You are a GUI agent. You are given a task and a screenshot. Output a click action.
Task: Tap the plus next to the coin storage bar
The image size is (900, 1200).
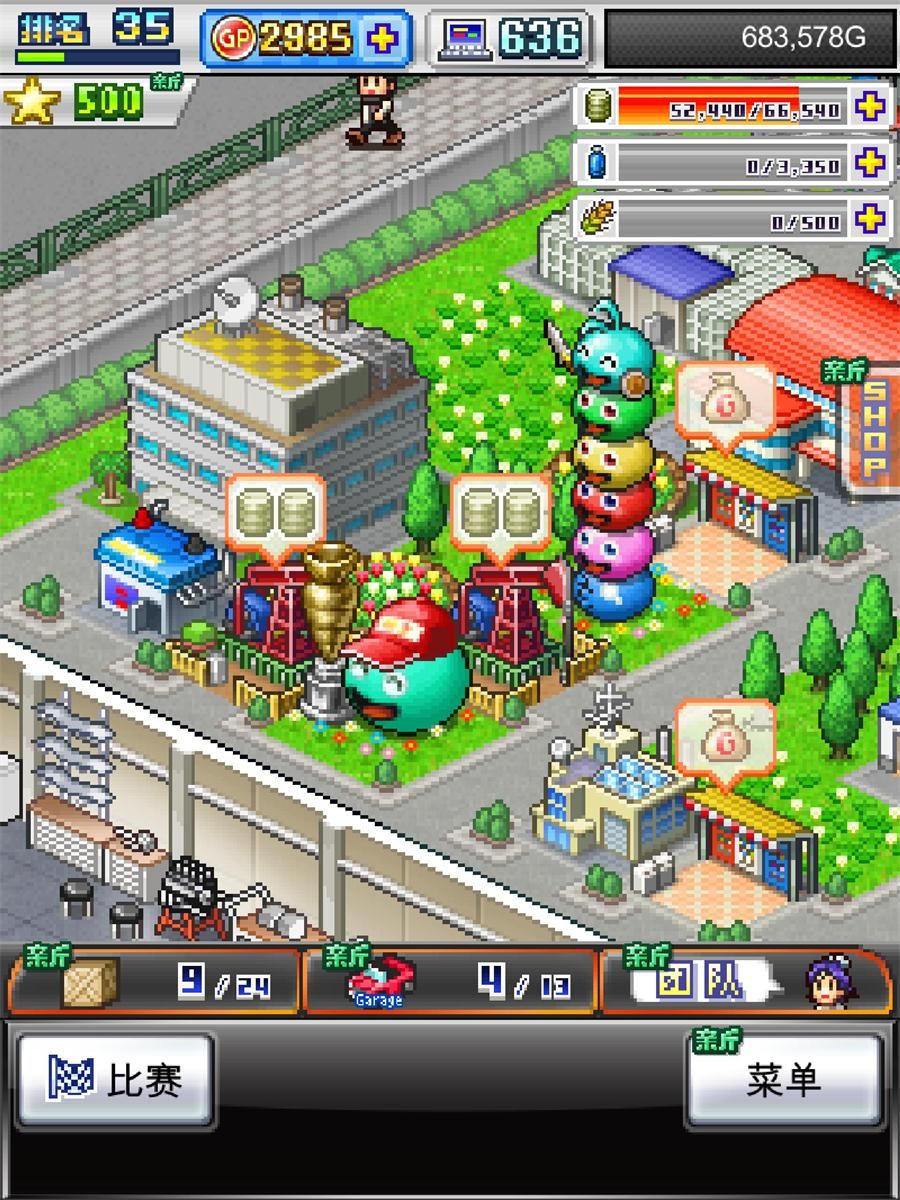871,108
